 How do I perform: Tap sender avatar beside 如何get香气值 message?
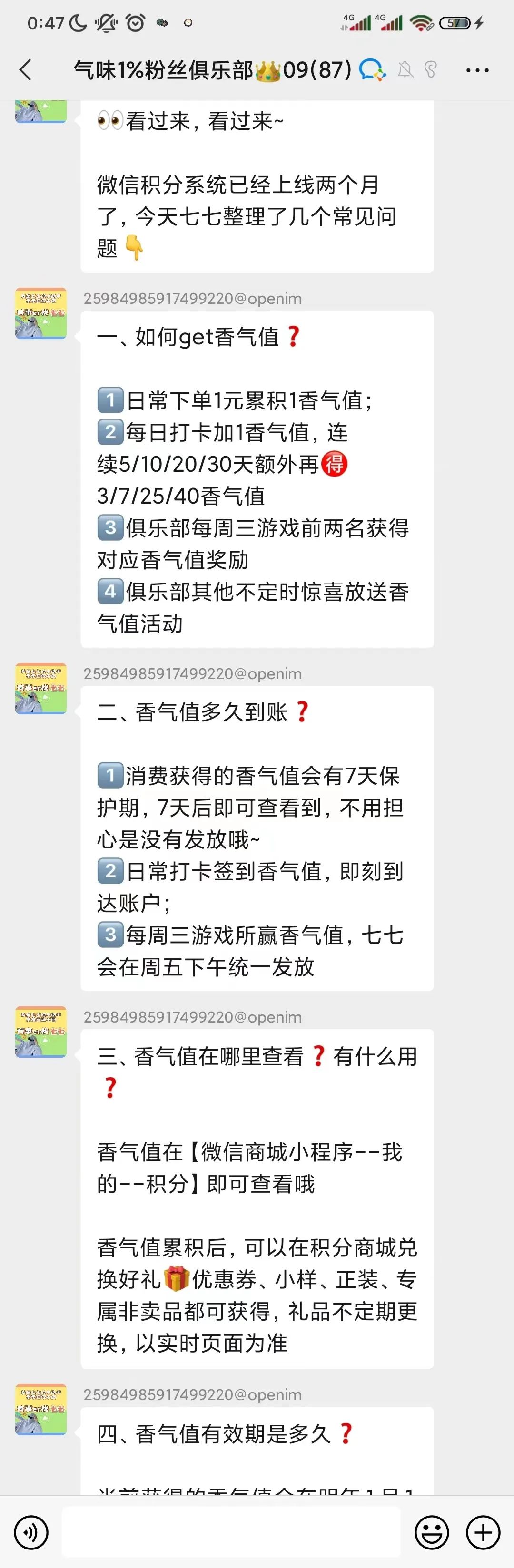click(x=41, y=313)
